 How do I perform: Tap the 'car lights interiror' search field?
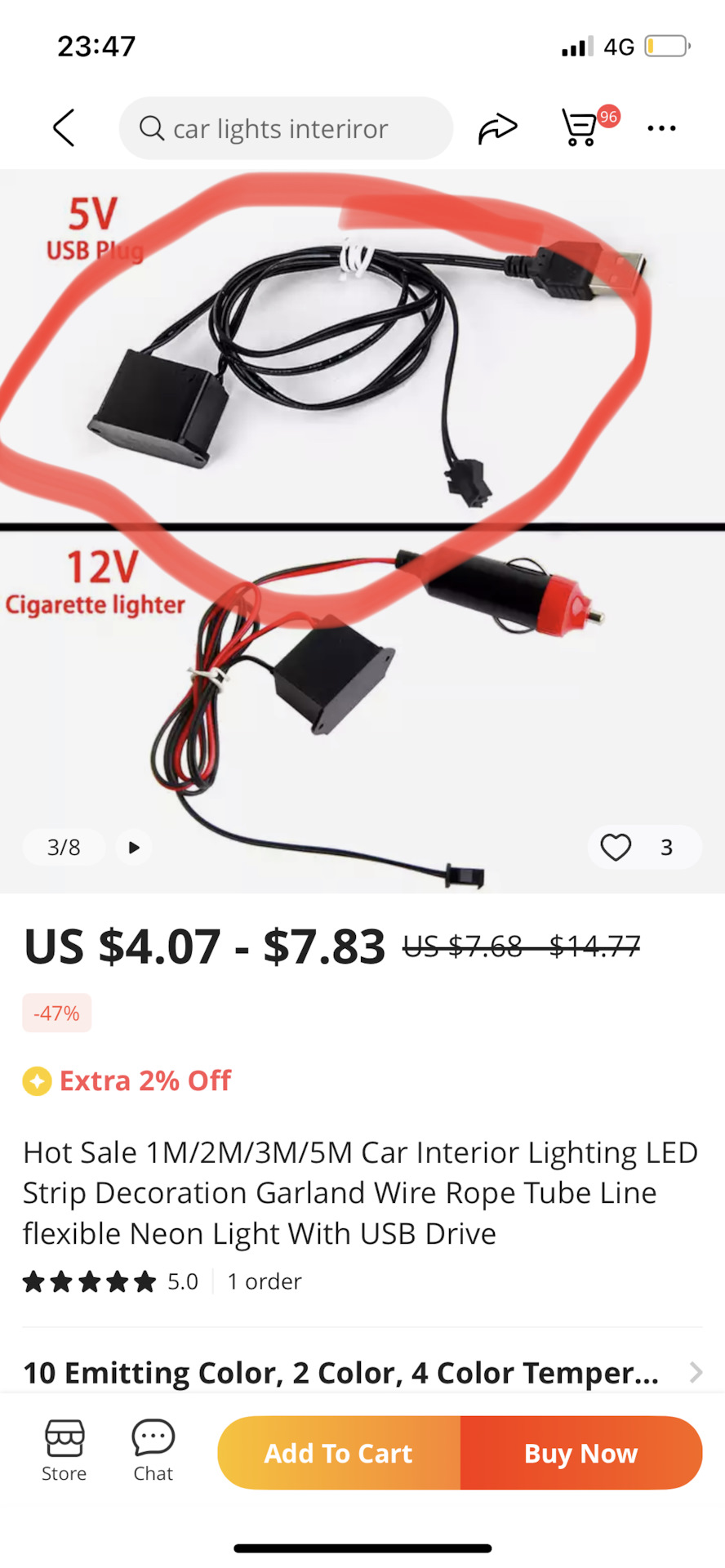click(x=286, y=128)
